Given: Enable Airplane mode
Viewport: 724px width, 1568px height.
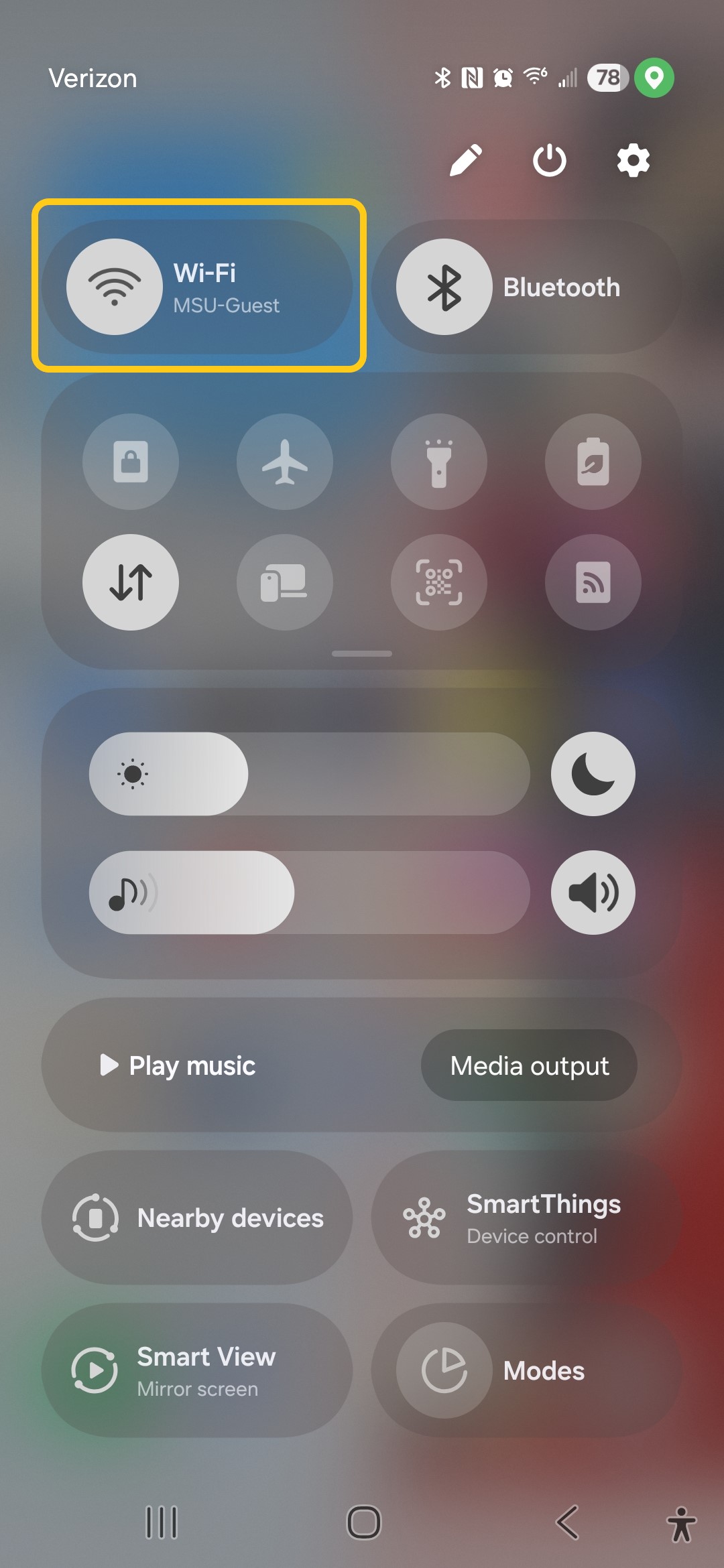Looking at the screenshot, I should tap(285, 461).
